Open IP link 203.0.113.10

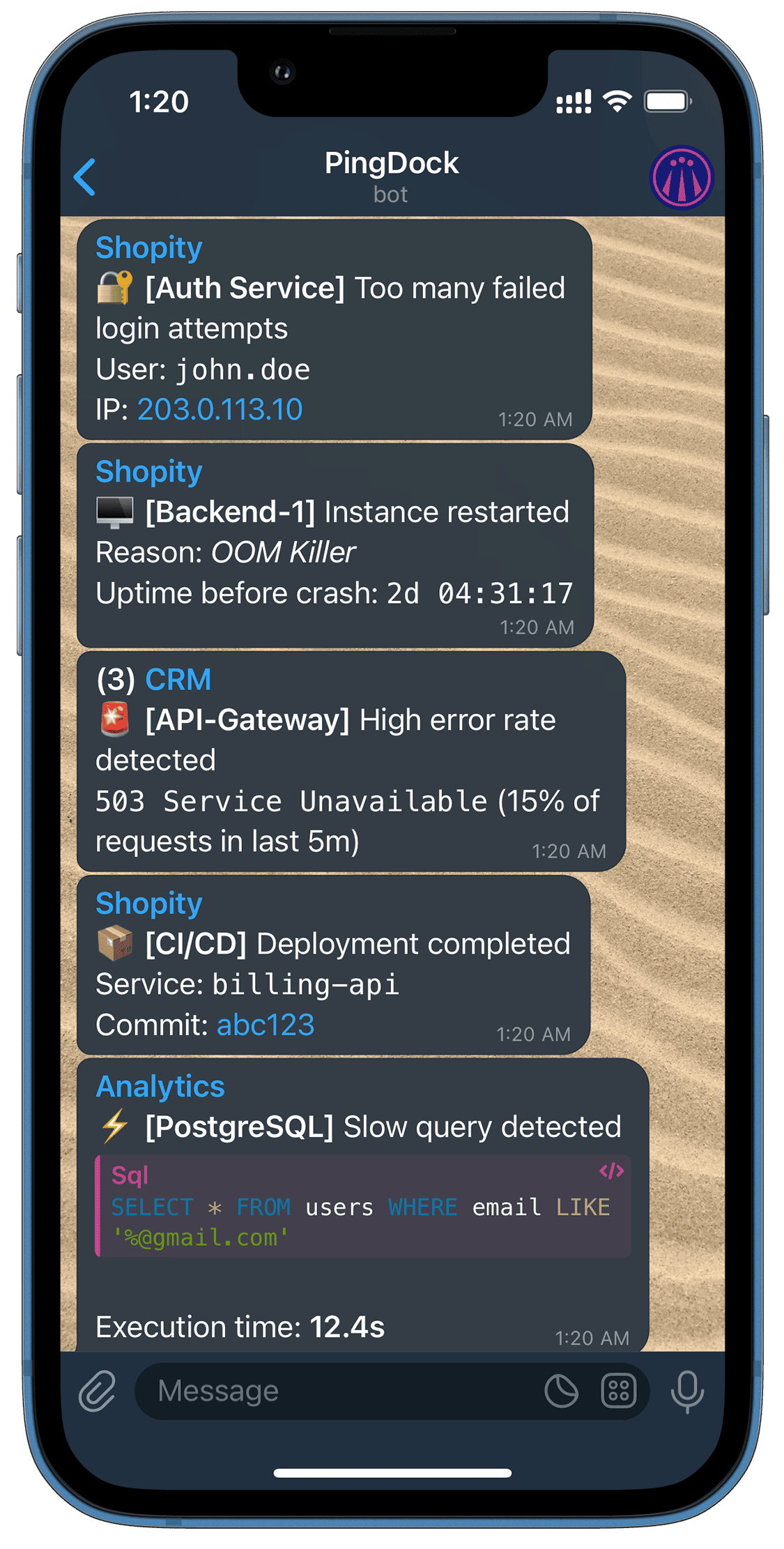point(220,409)
